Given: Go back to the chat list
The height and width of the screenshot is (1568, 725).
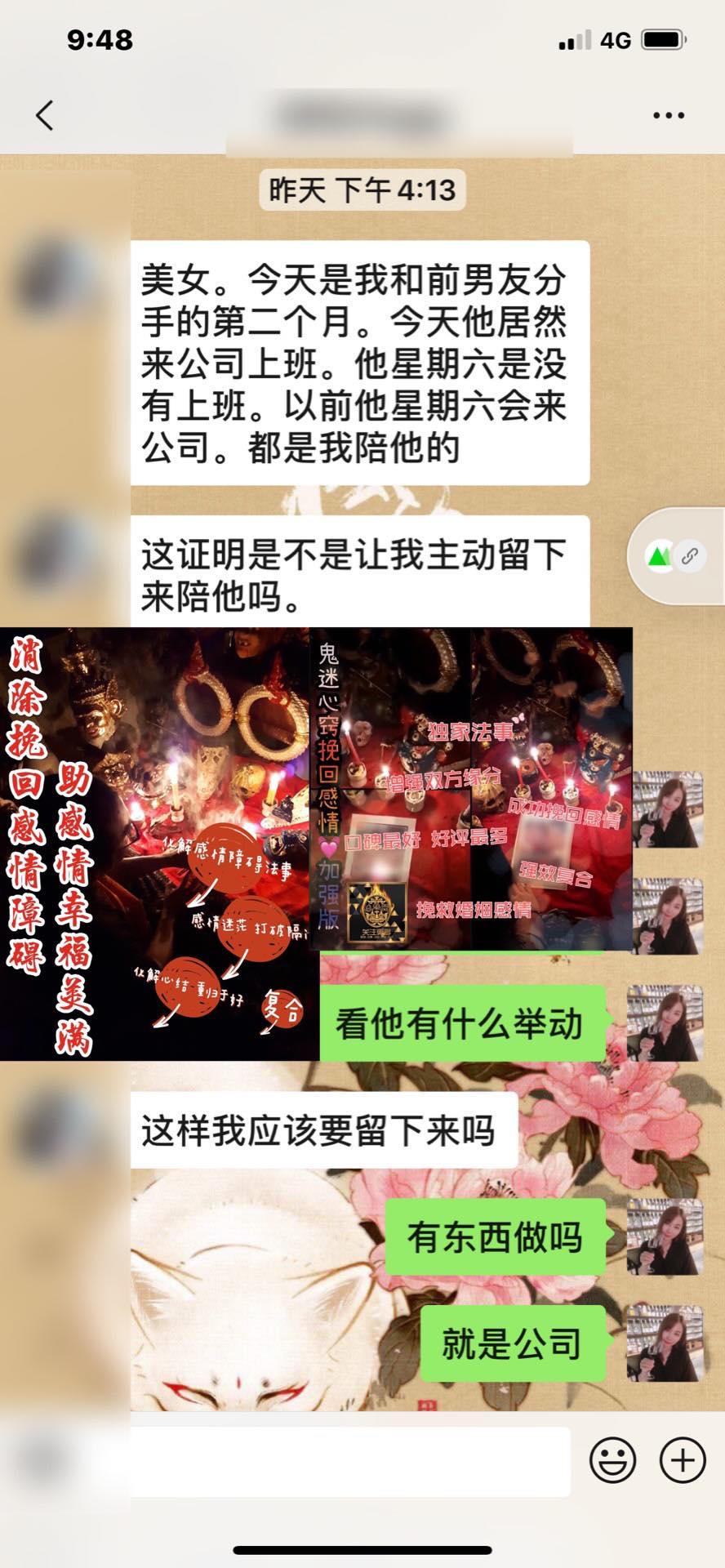Looking at the screenshot, I should 45,115.
